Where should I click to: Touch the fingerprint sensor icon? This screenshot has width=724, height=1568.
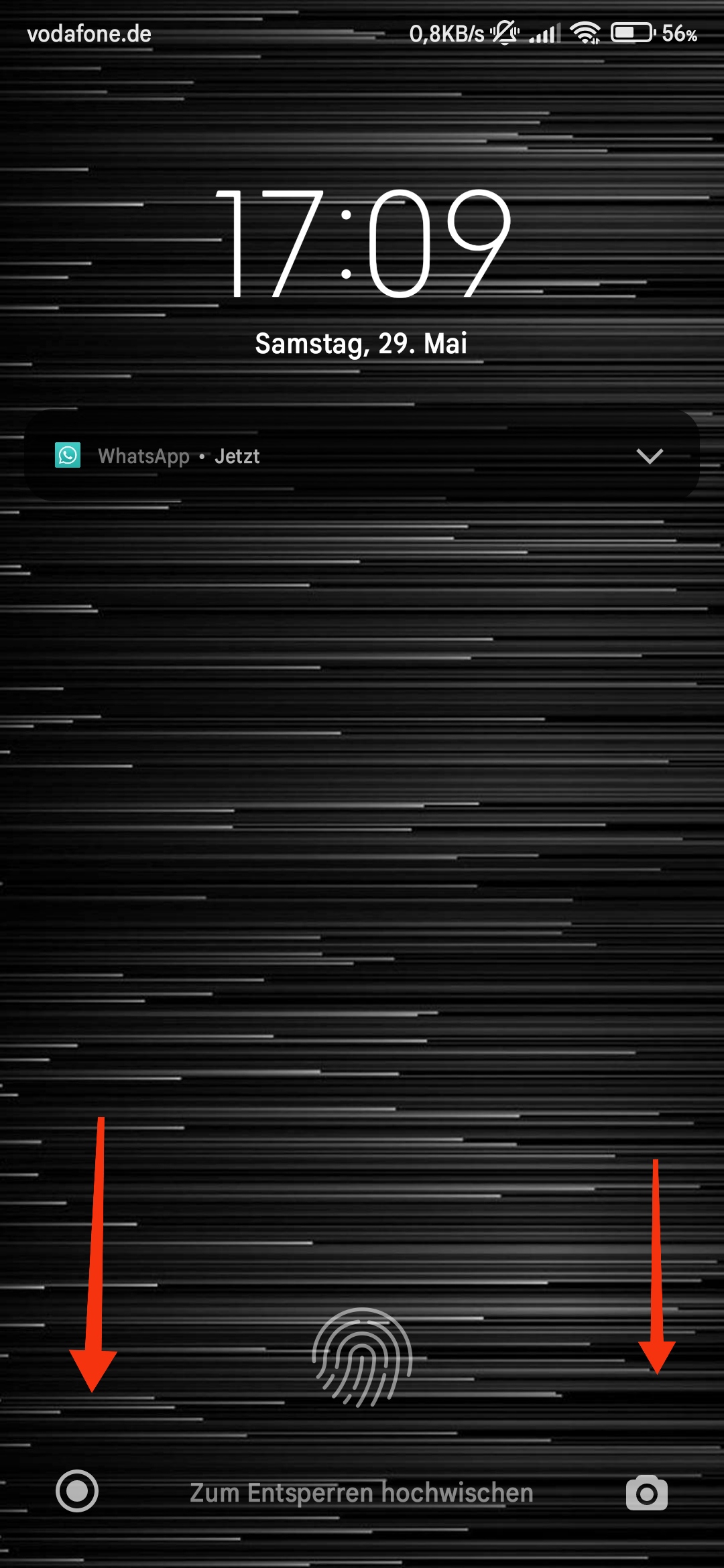362,1358
